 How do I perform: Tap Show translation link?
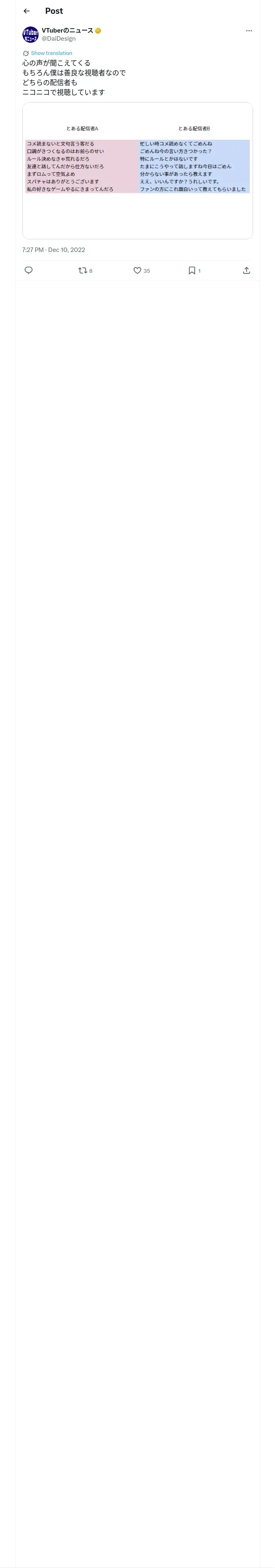51,54
